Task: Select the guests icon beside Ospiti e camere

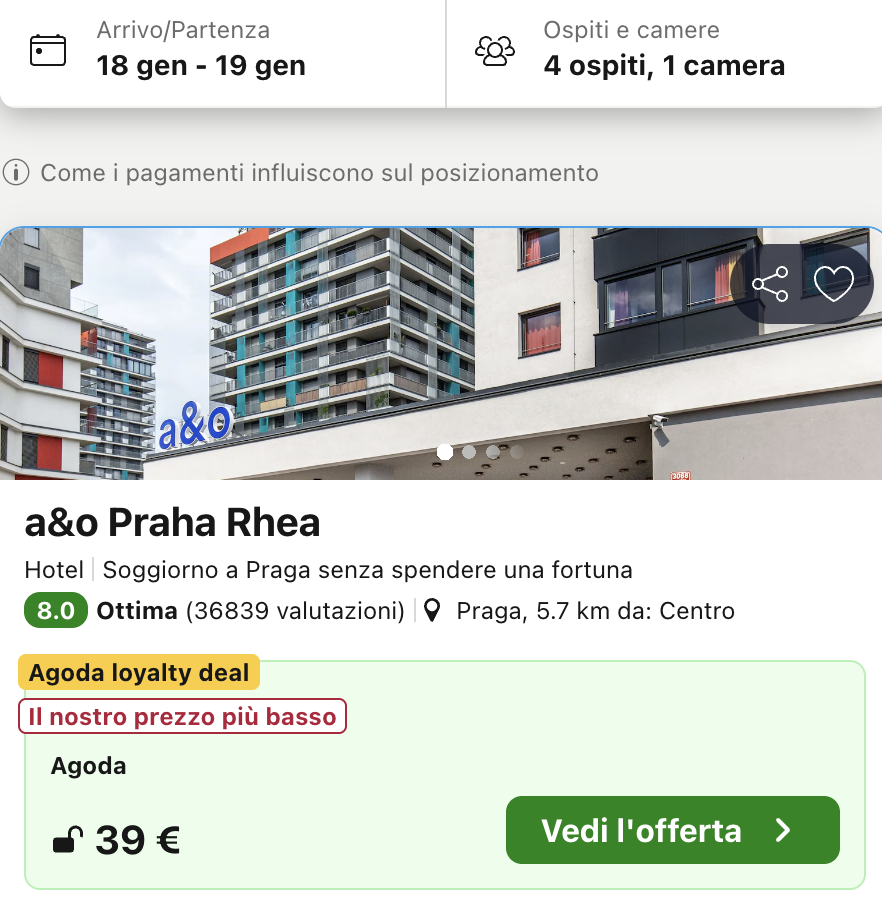Action: click(x=494, y=47)
